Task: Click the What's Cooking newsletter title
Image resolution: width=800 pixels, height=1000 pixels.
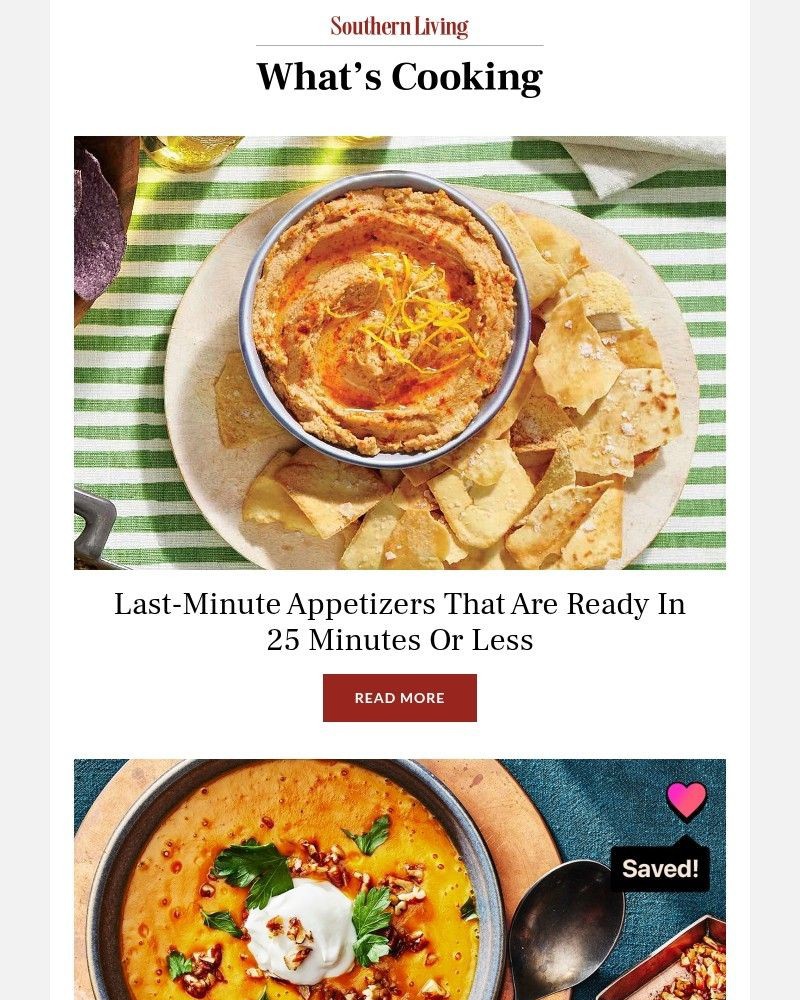Action: click(x=400, y=75)
